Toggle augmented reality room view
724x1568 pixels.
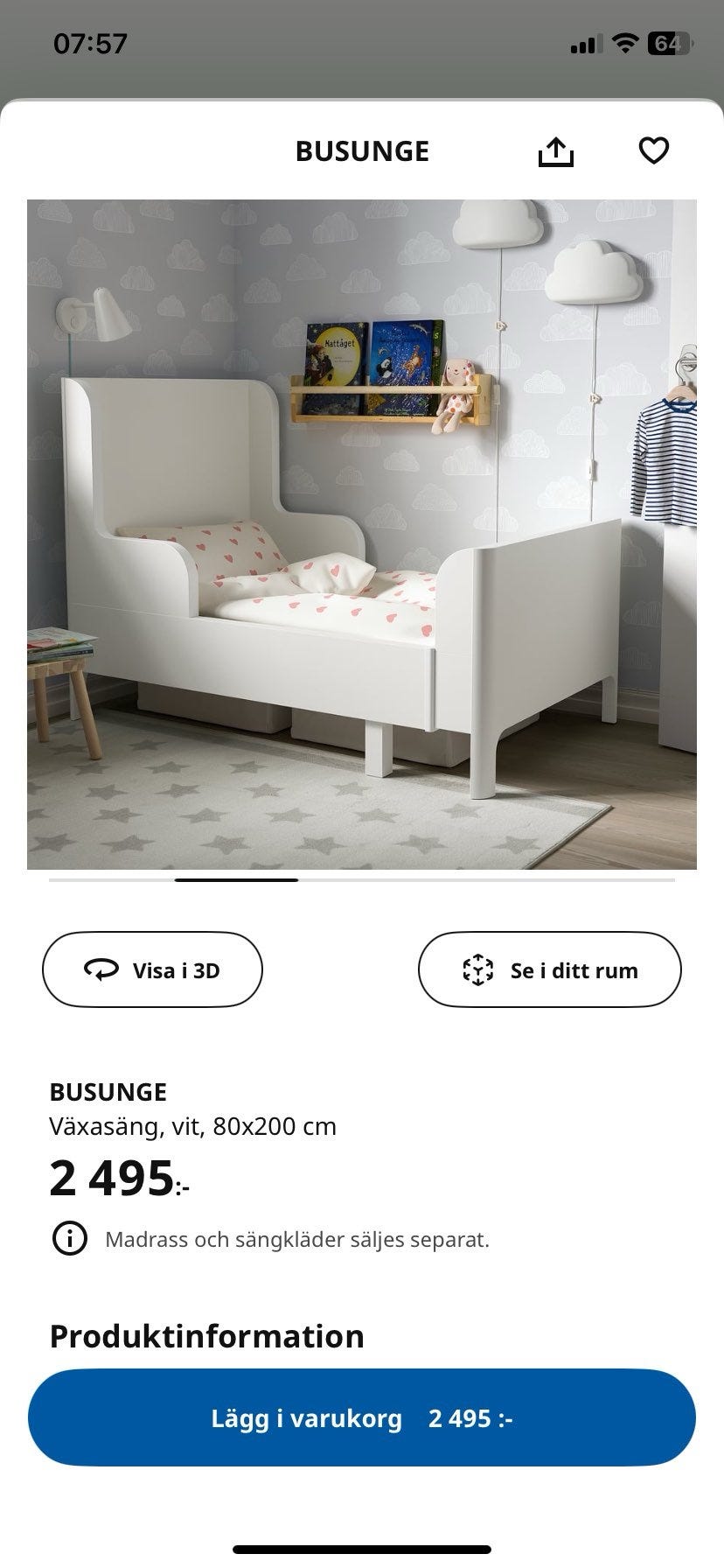[549, 969]
